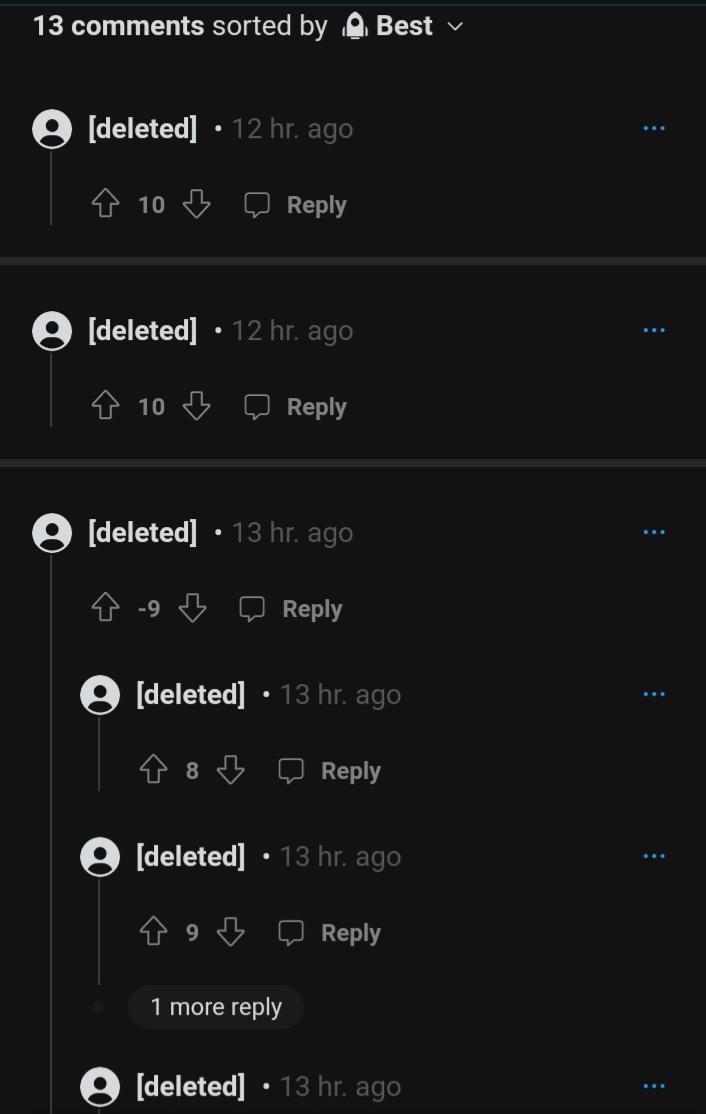
Task: Reply to the comment with 8 points
Action: [330, 771]
